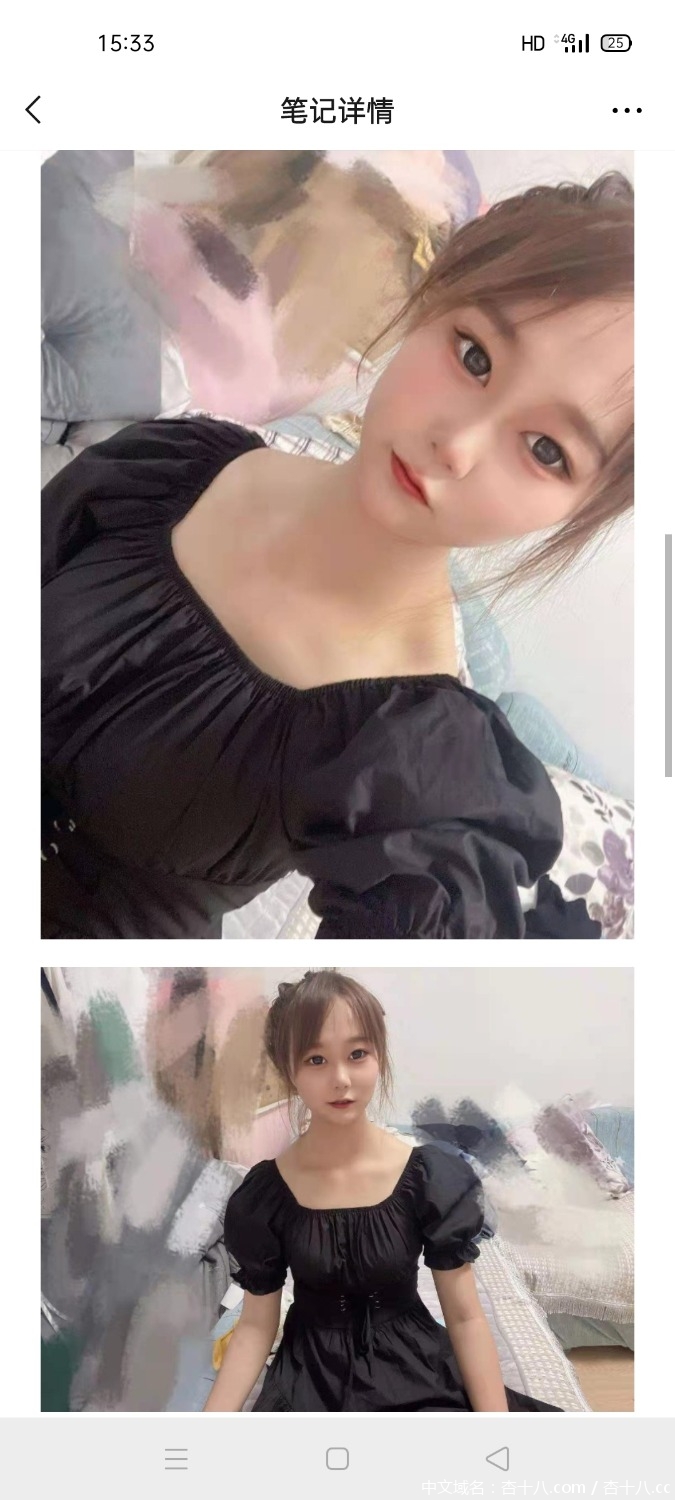Tap the system back navigation button

[x=497, y=1458]
